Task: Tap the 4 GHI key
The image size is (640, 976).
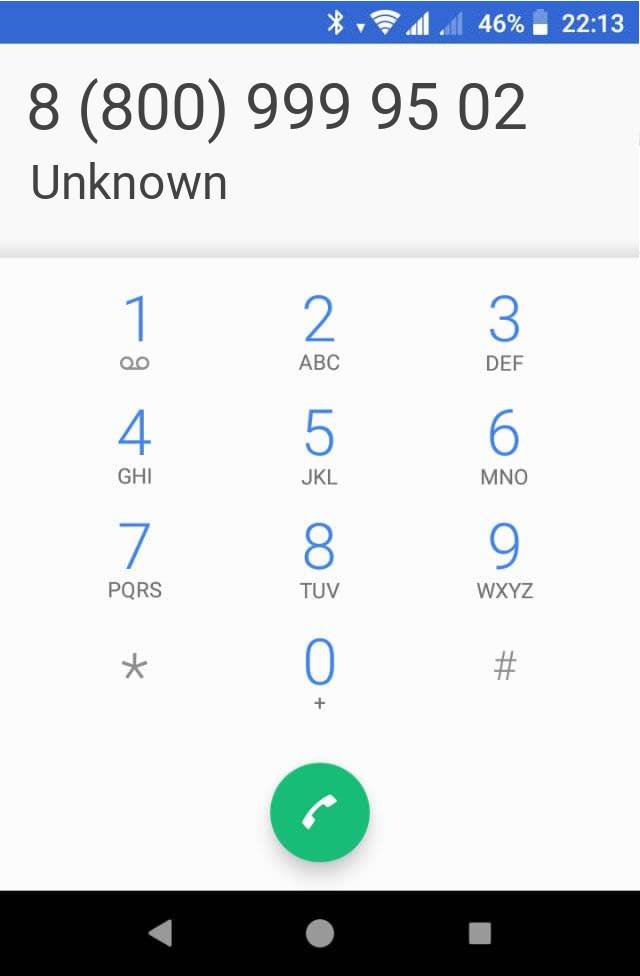Action: (x=134, y=446)
